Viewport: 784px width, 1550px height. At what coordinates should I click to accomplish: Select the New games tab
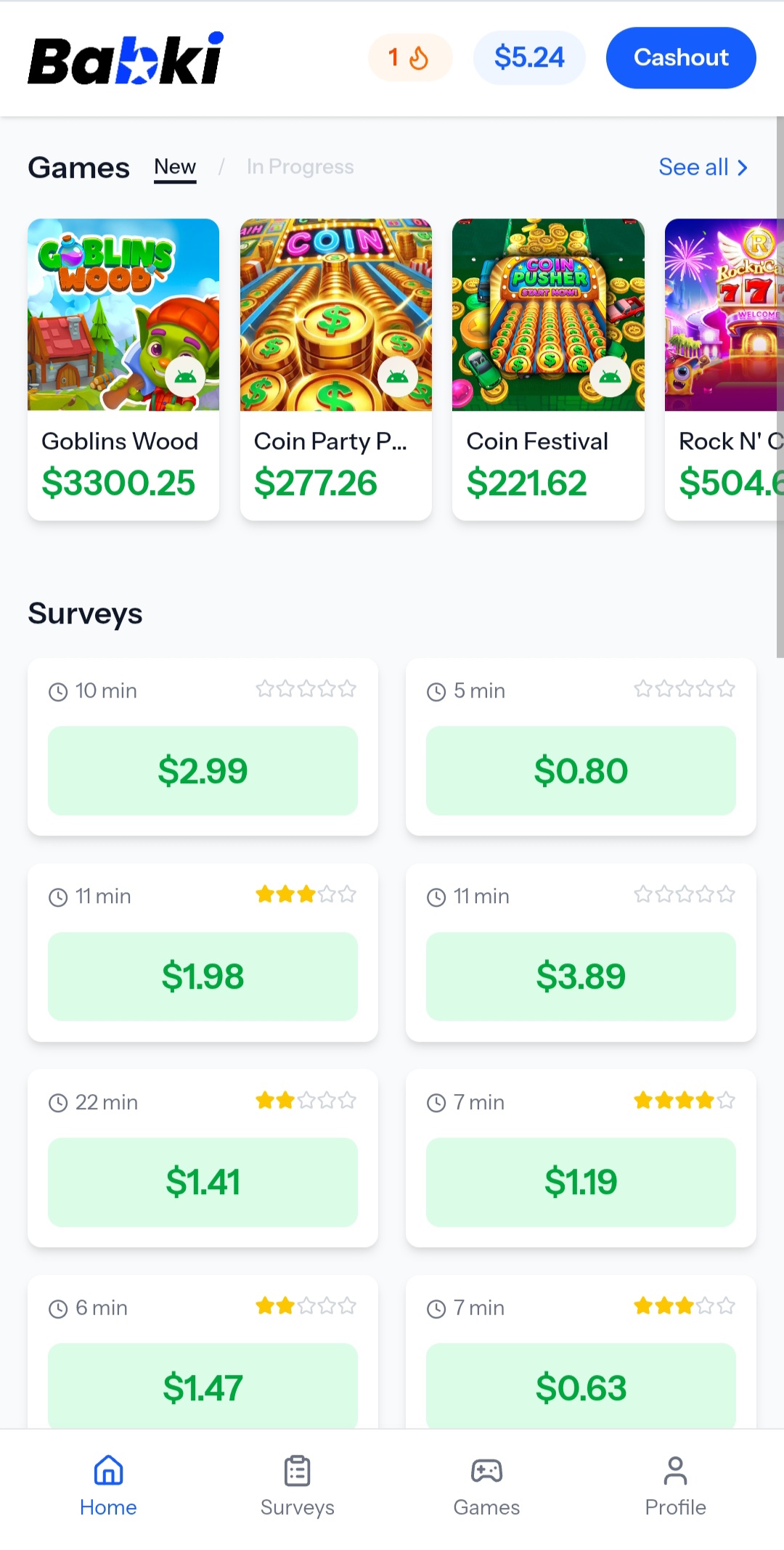[175, 167]
